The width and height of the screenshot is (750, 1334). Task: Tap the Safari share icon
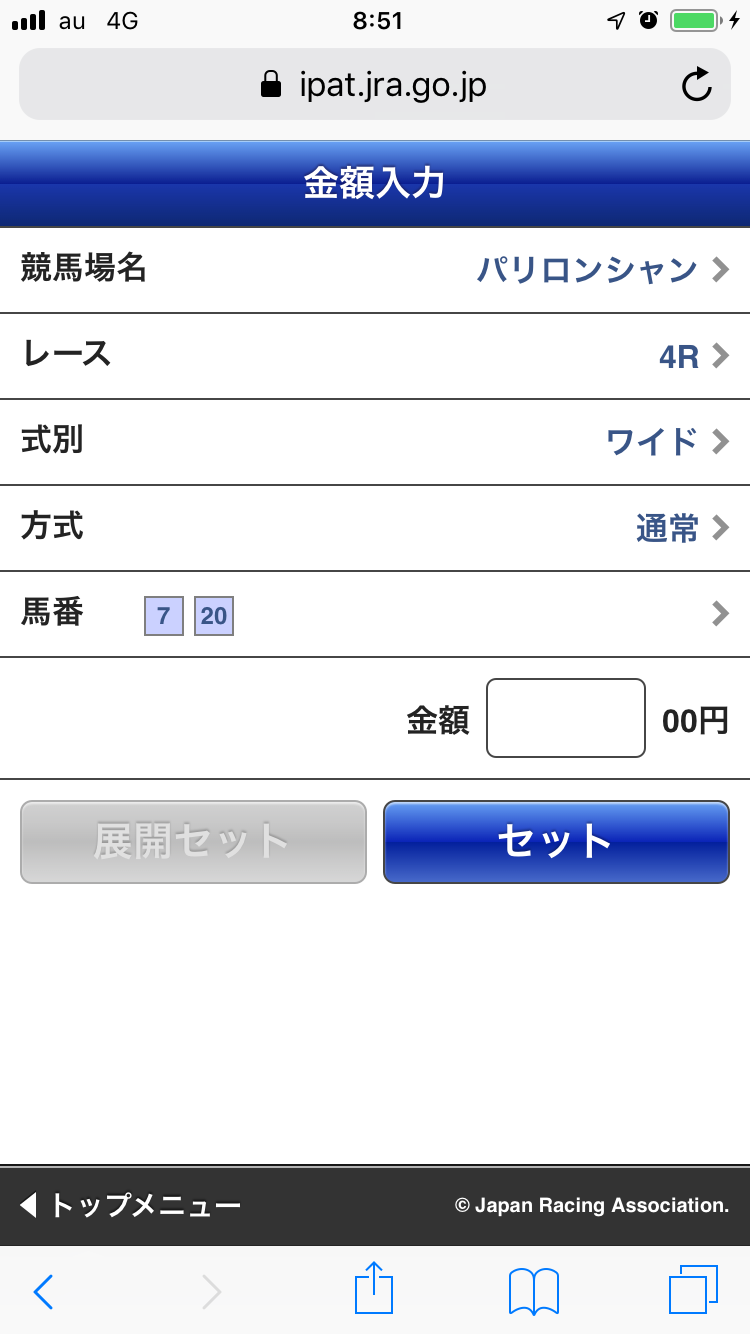pyautogui.click(x=374, y=1290)
